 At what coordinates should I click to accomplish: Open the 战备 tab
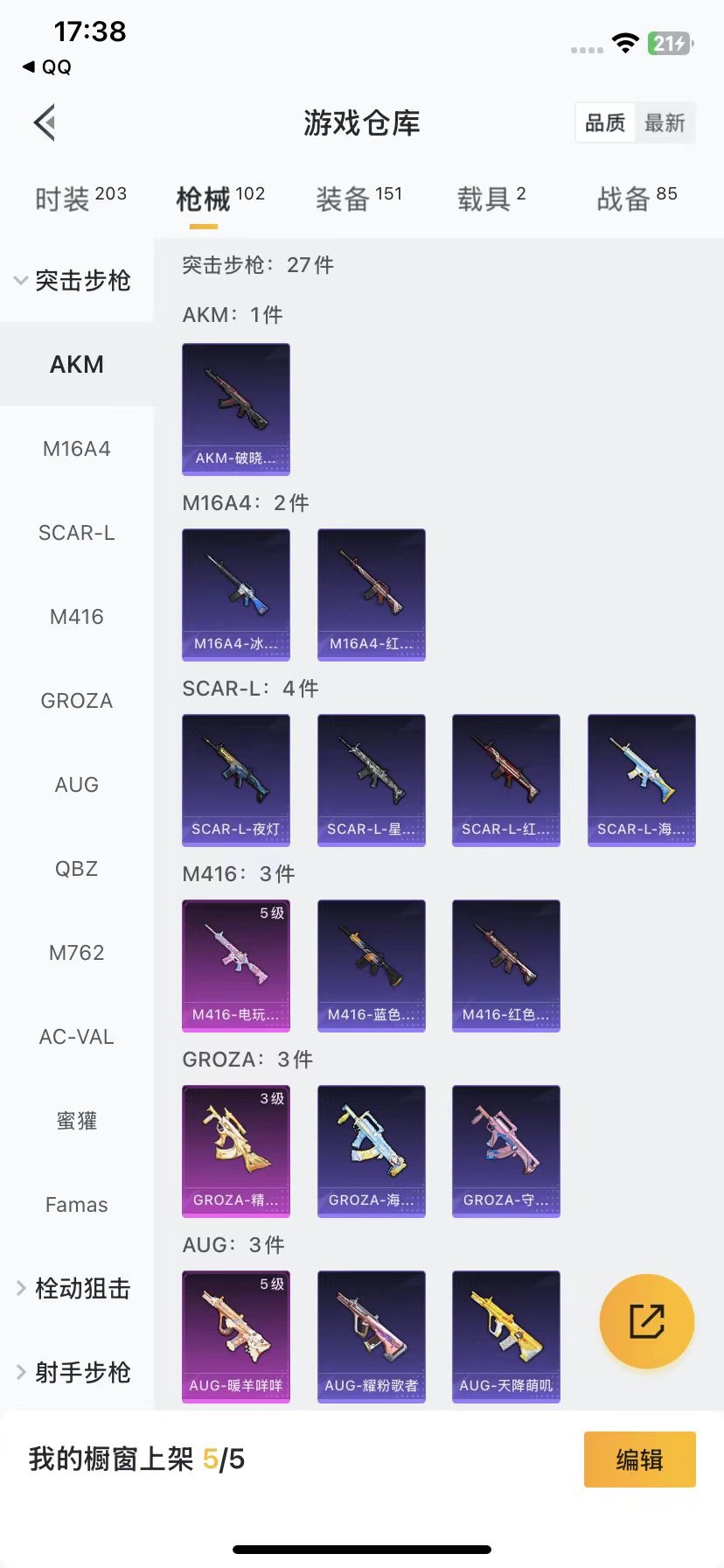coord(637,199)
